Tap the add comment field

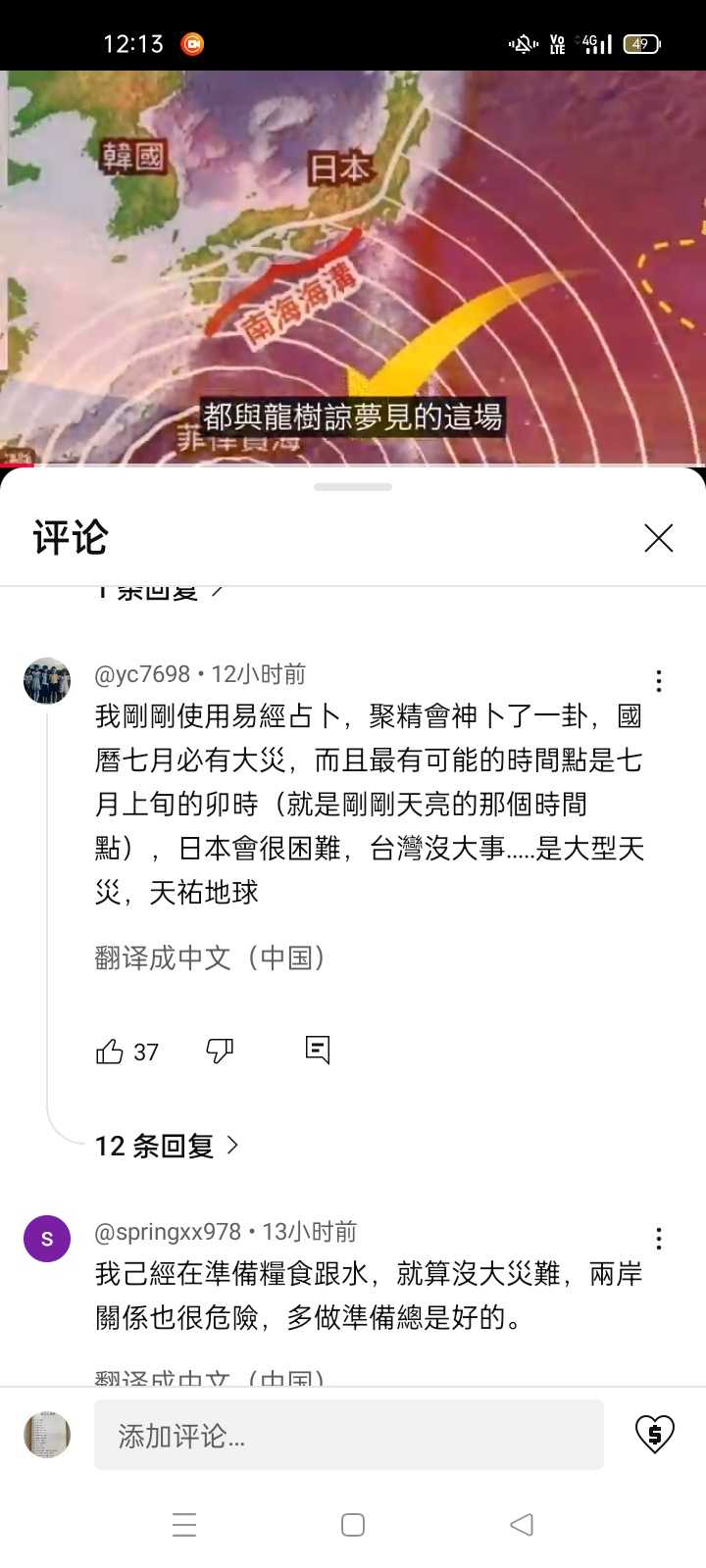coord(348,1435)
